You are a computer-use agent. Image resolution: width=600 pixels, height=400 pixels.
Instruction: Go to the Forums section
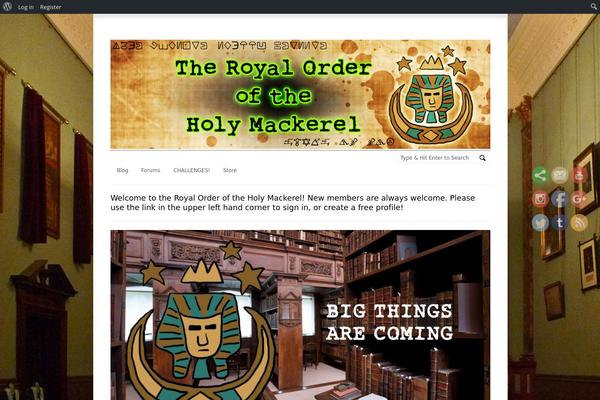150,171
